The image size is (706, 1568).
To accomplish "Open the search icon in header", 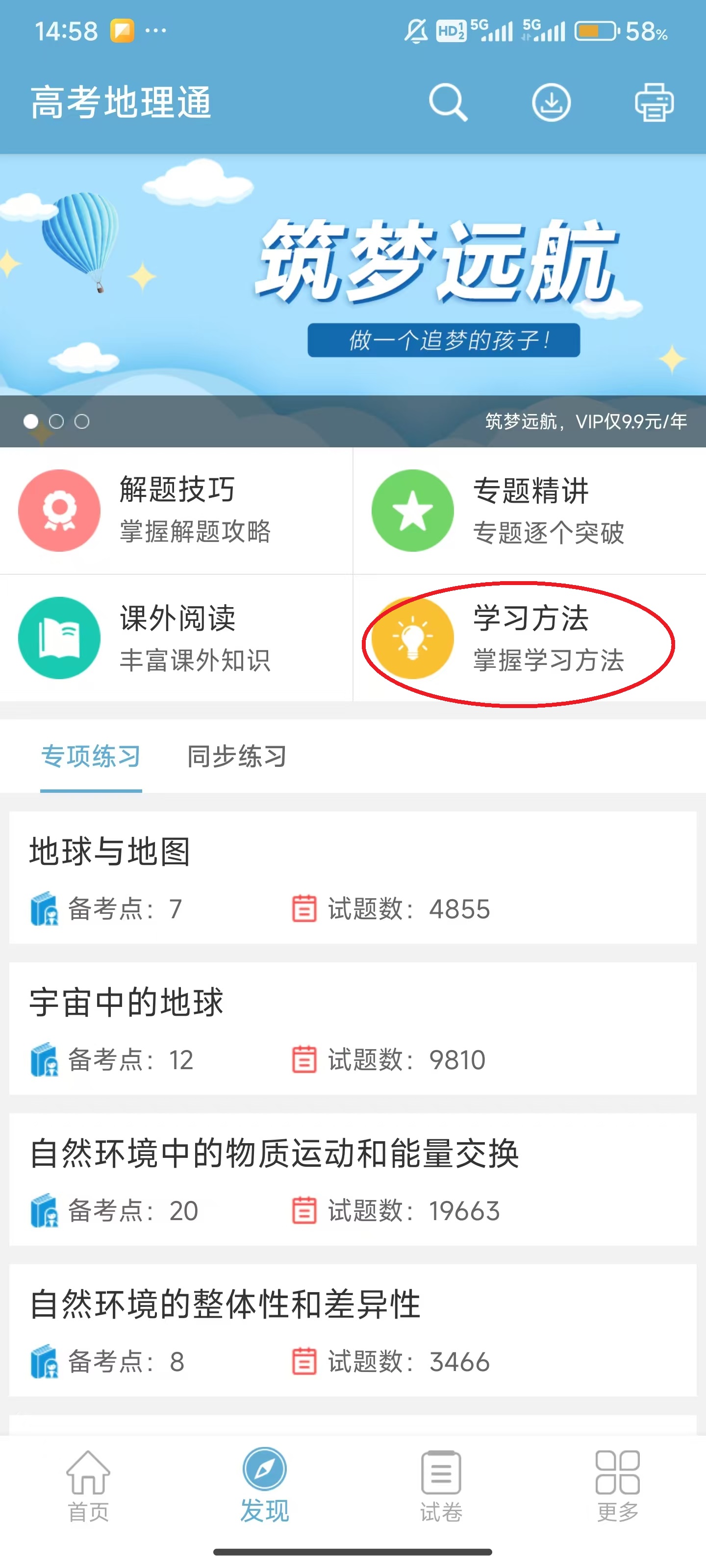I will click(448, 102).
